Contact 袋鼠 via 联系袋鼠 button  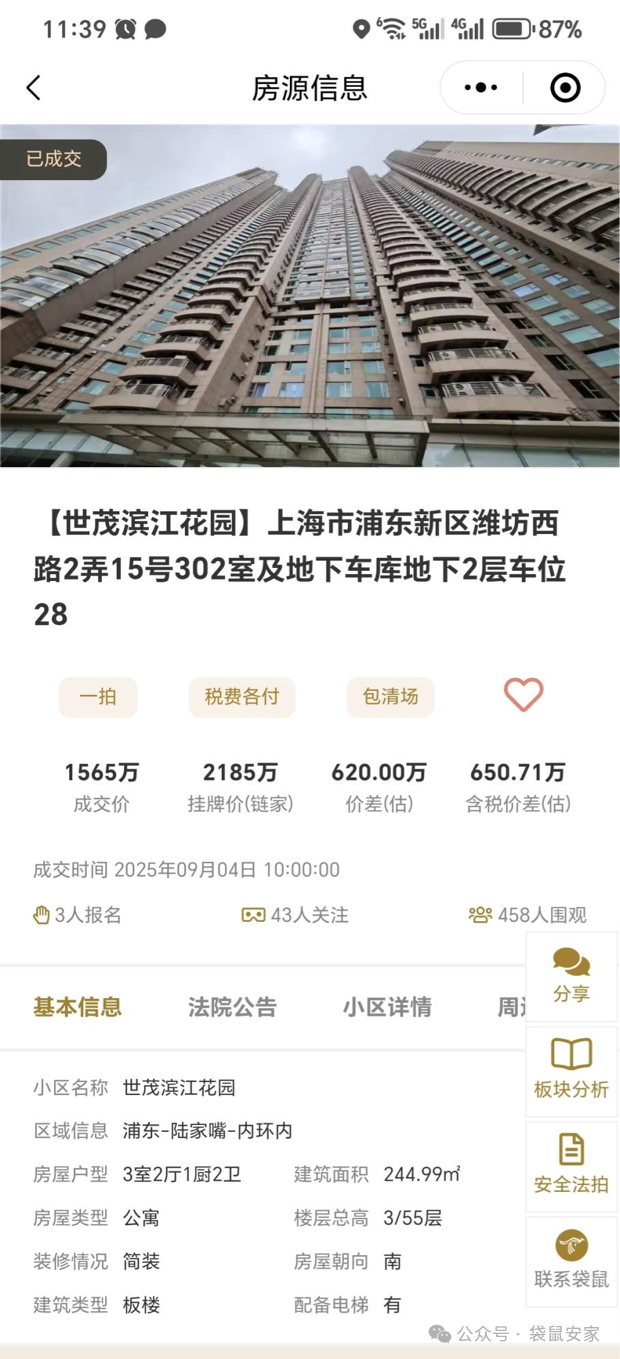(571, 1258)
